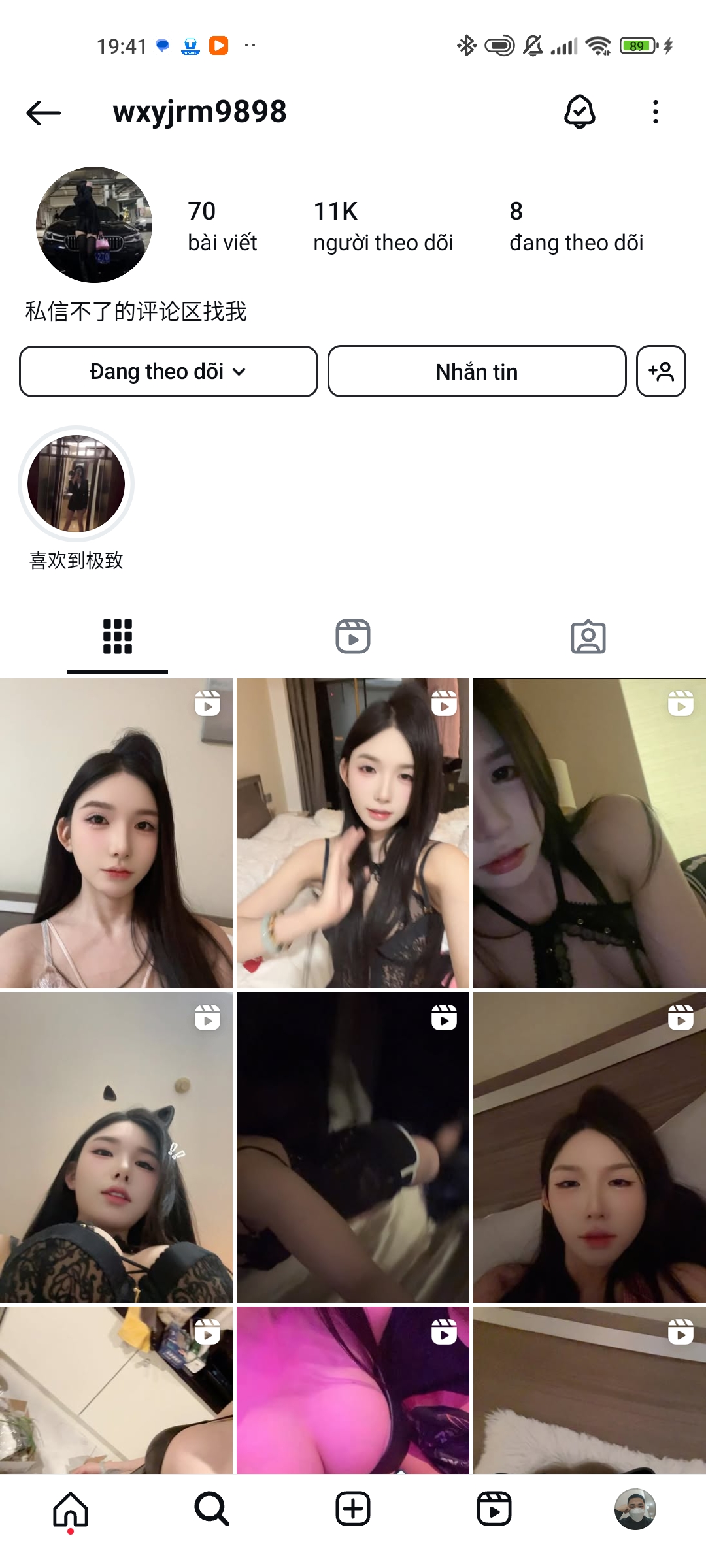Switch to the posts grid tab
This screenshot has height=1568, width=706.
pyautogui.click(x=118, y=636)
